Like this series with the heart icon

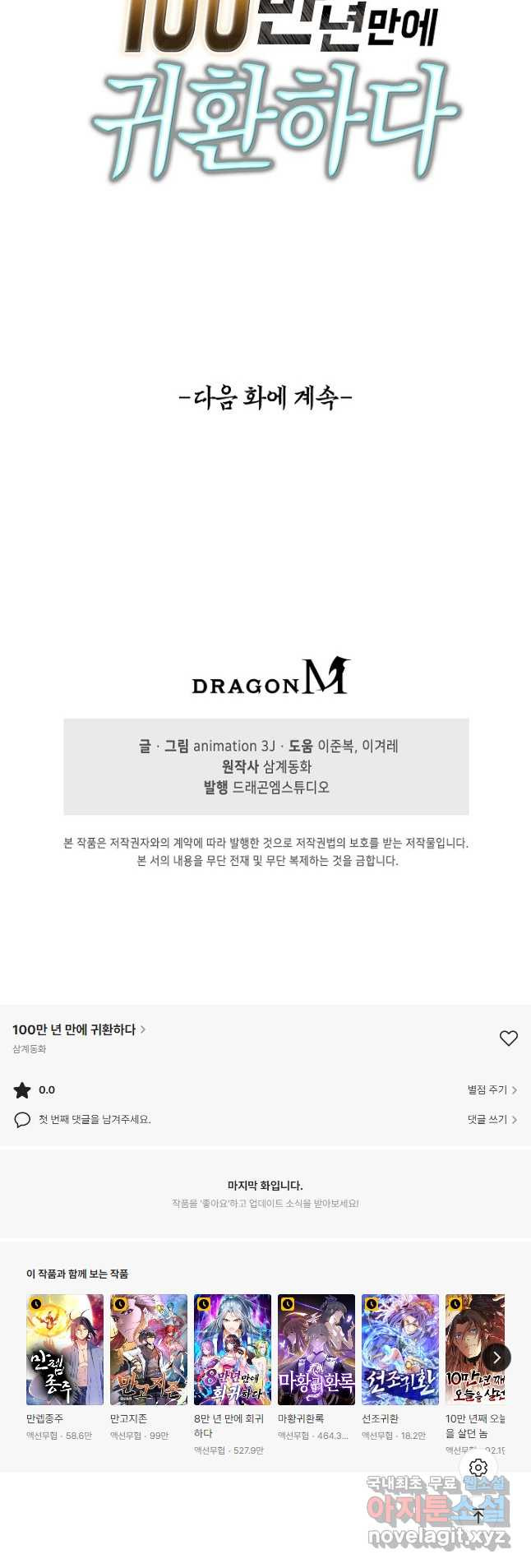coord(508,1038)
